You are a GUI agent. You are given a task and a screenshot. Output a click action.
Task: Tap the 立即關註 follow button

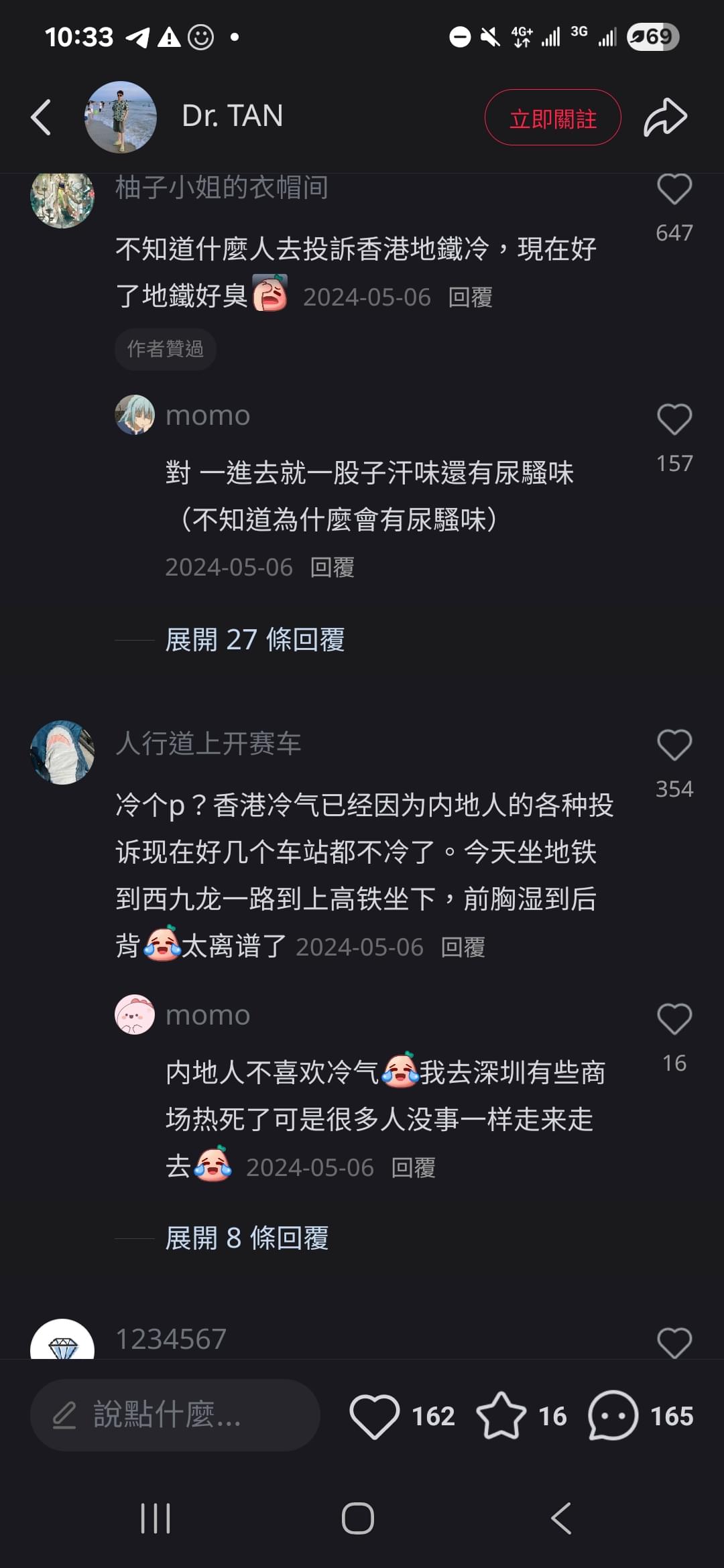tap(553, 118)
